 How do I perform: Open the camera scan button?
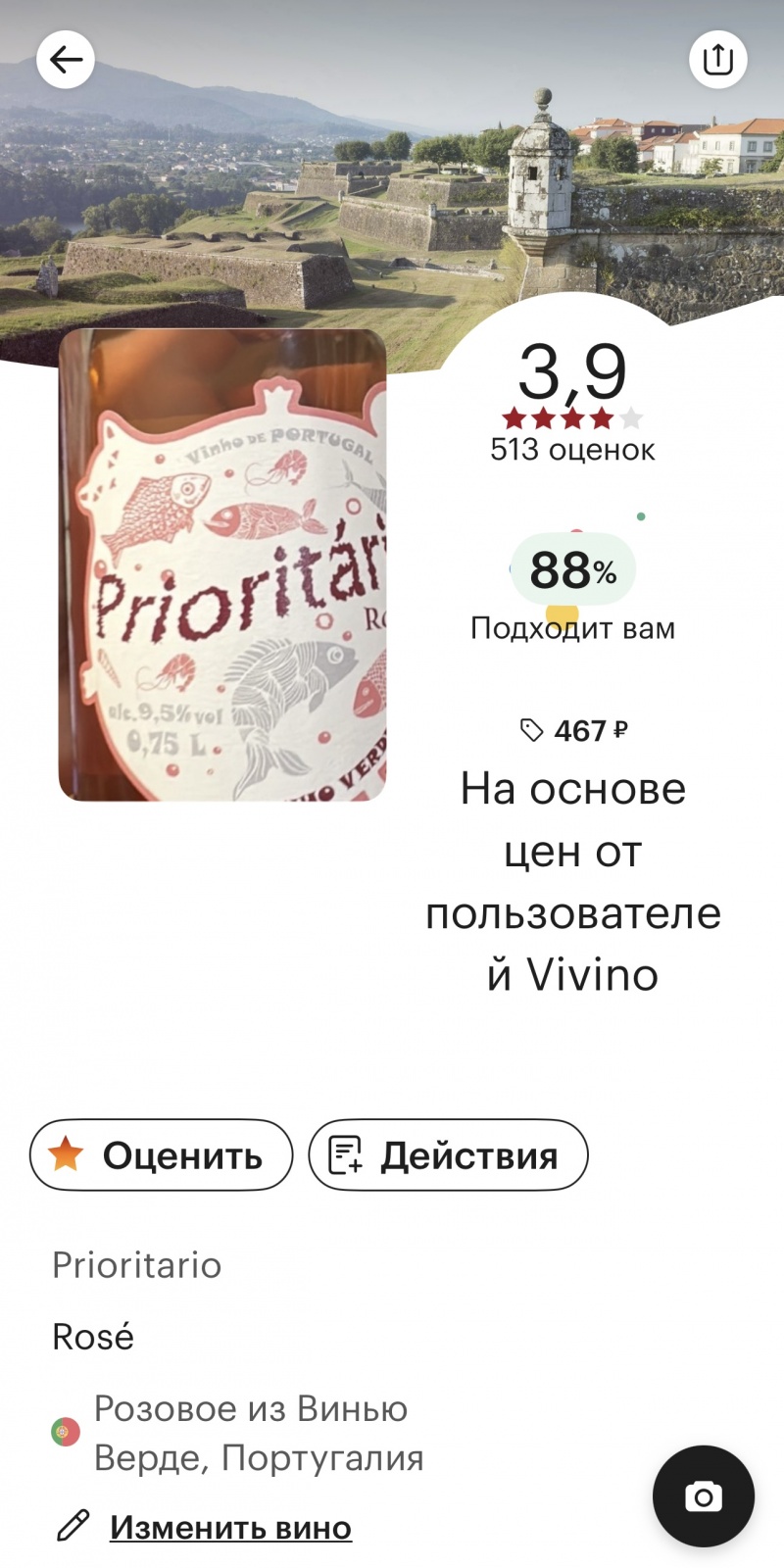pyautogui.click(x=703, y=1496)
